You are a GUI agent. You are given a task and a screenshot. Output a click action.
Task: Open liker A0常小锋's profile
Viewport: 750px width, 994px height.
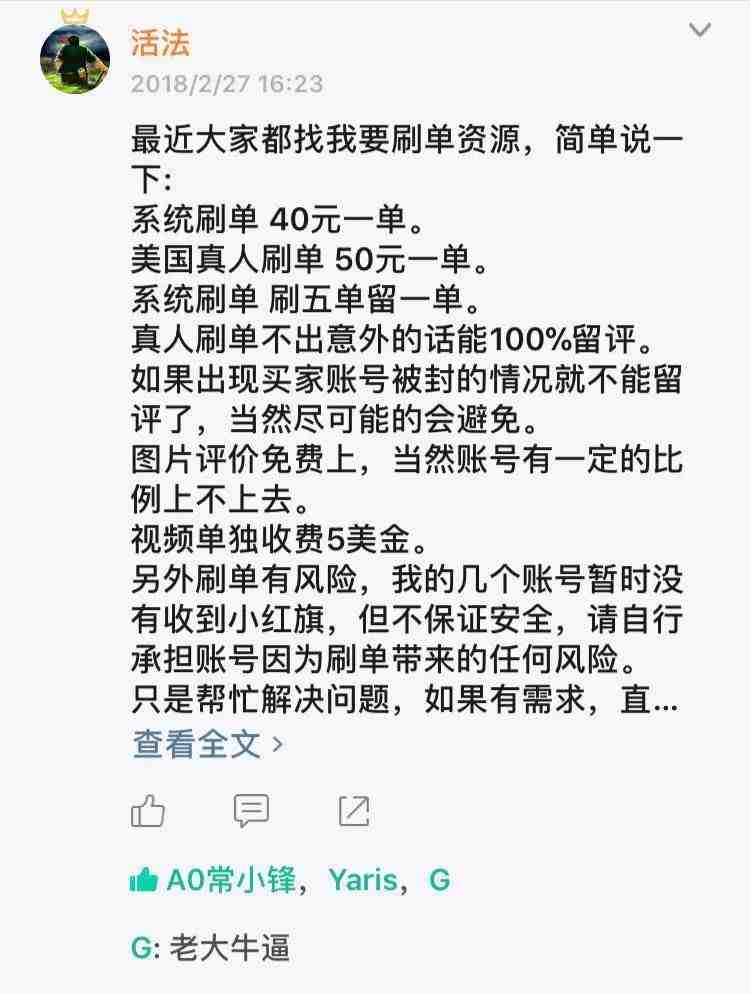[230, 880]
